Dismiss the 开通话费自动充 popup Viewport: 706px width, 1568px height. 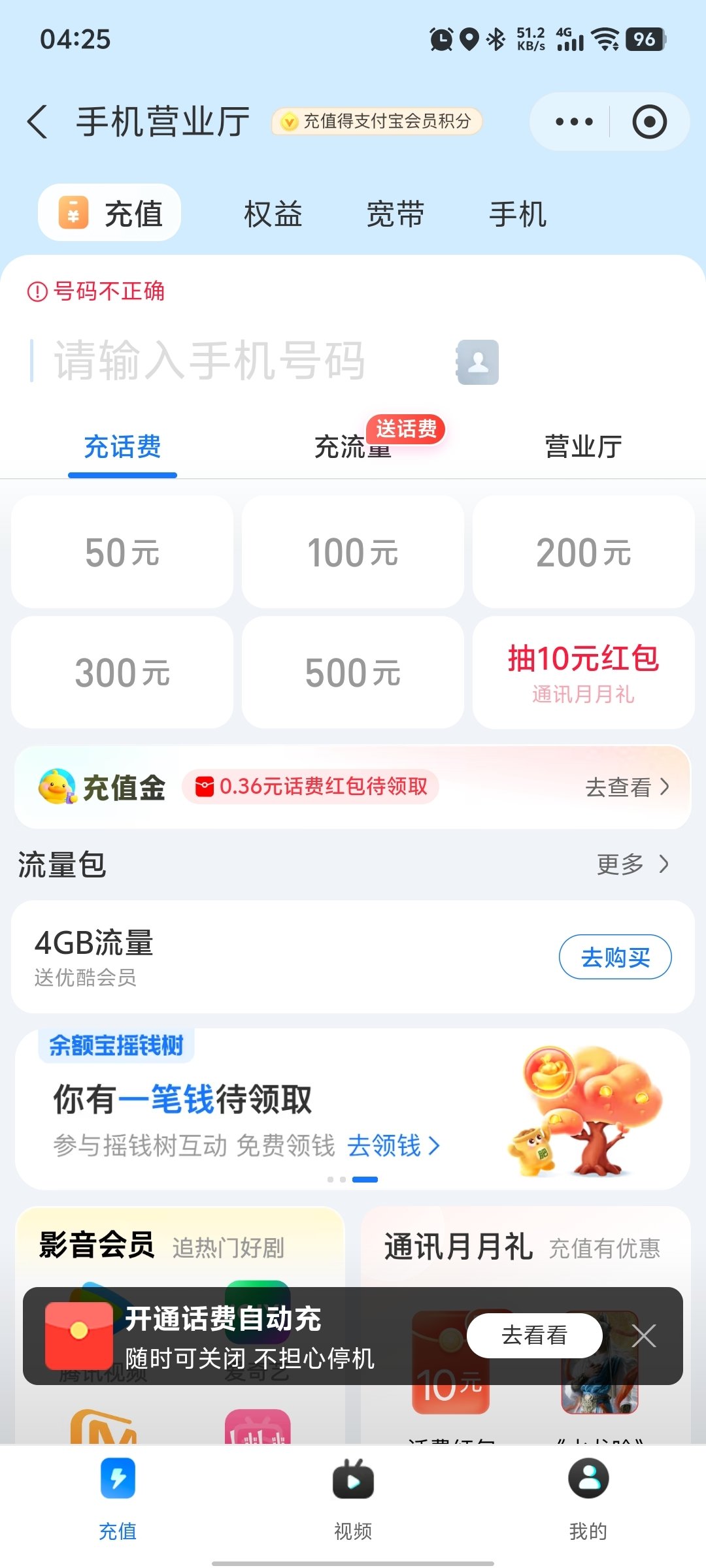point(644,1336)
